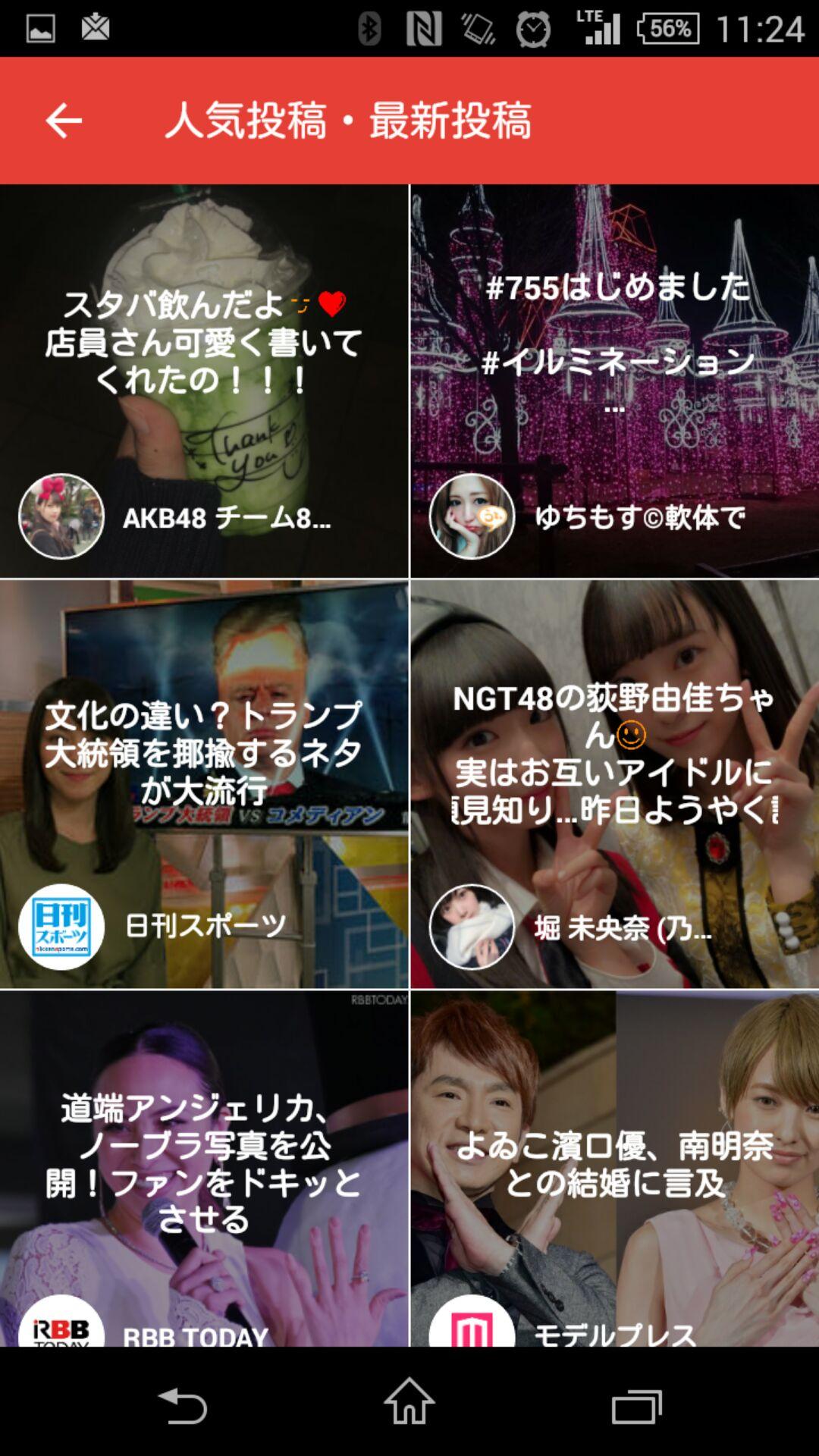Open the ゆちもす #755はじめました illumination post
This screenshot has width=819, height=1456.
pyautogui.click(x=615, y=381)
